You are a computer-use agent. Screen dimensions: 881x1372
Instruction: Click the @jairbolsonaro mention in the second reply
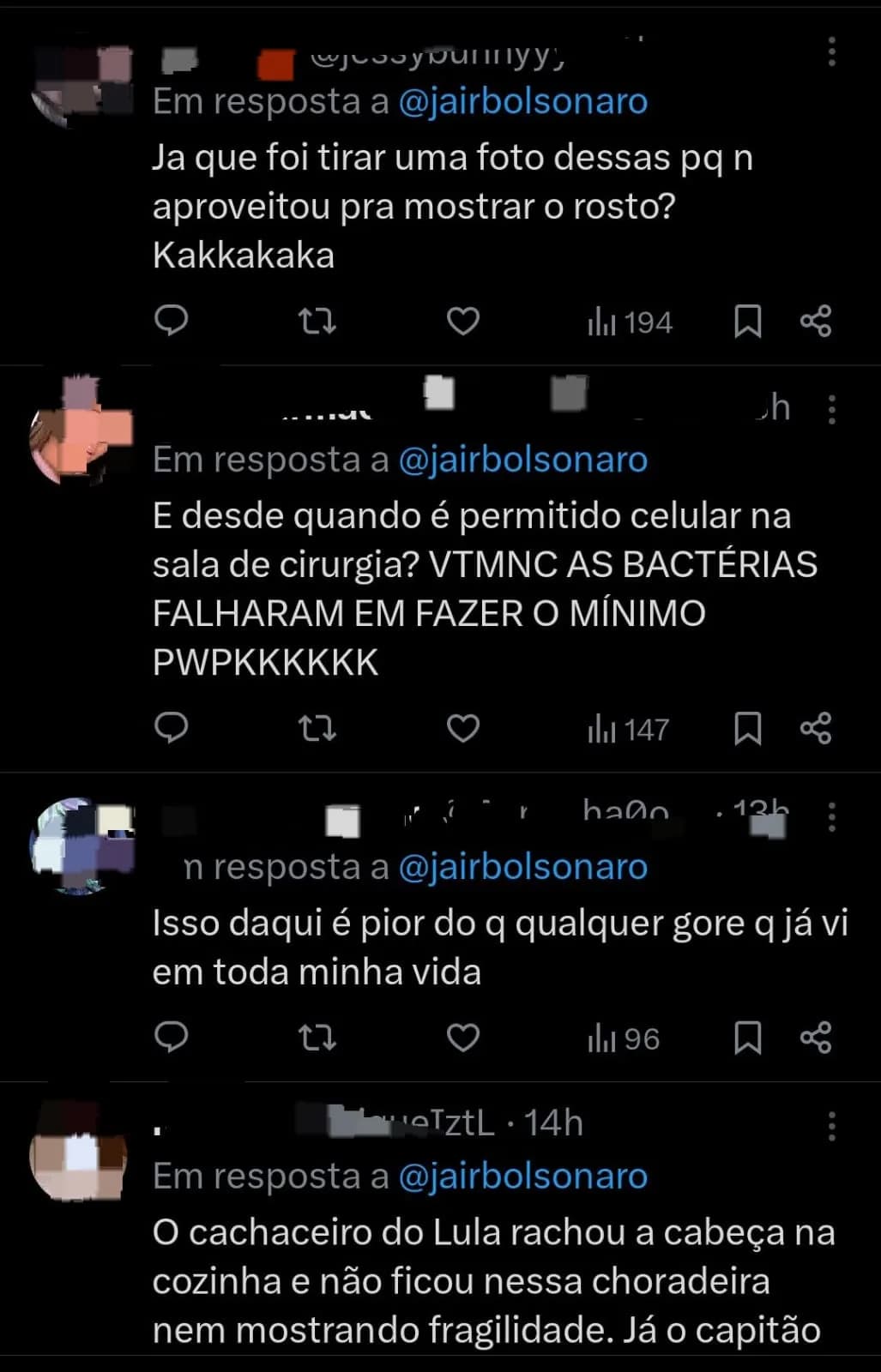(523, 460)
